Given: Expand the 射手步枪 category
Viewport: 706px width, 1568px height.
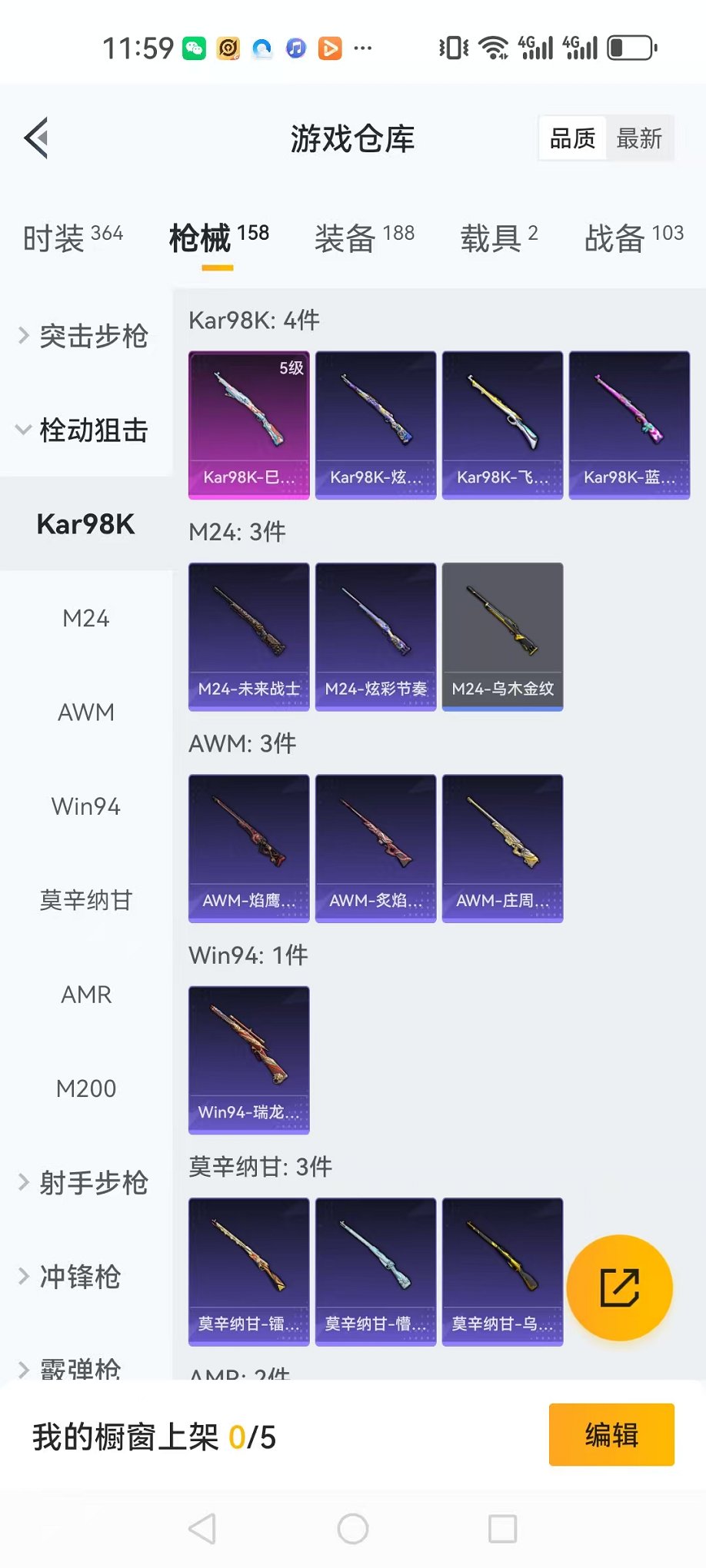Looking at the screenshot, I should coord(85,1182).
